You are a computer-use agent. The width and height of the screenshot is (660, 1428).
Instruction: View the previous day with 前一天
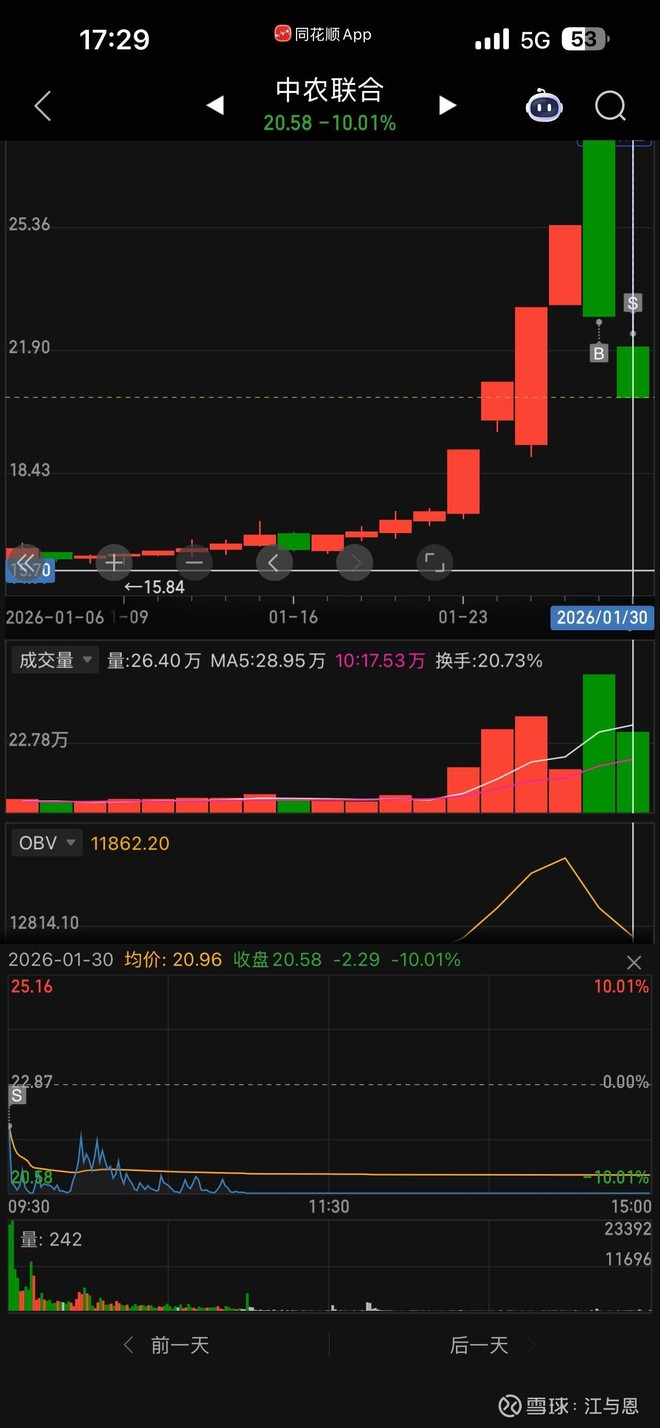coord(166,1346)
